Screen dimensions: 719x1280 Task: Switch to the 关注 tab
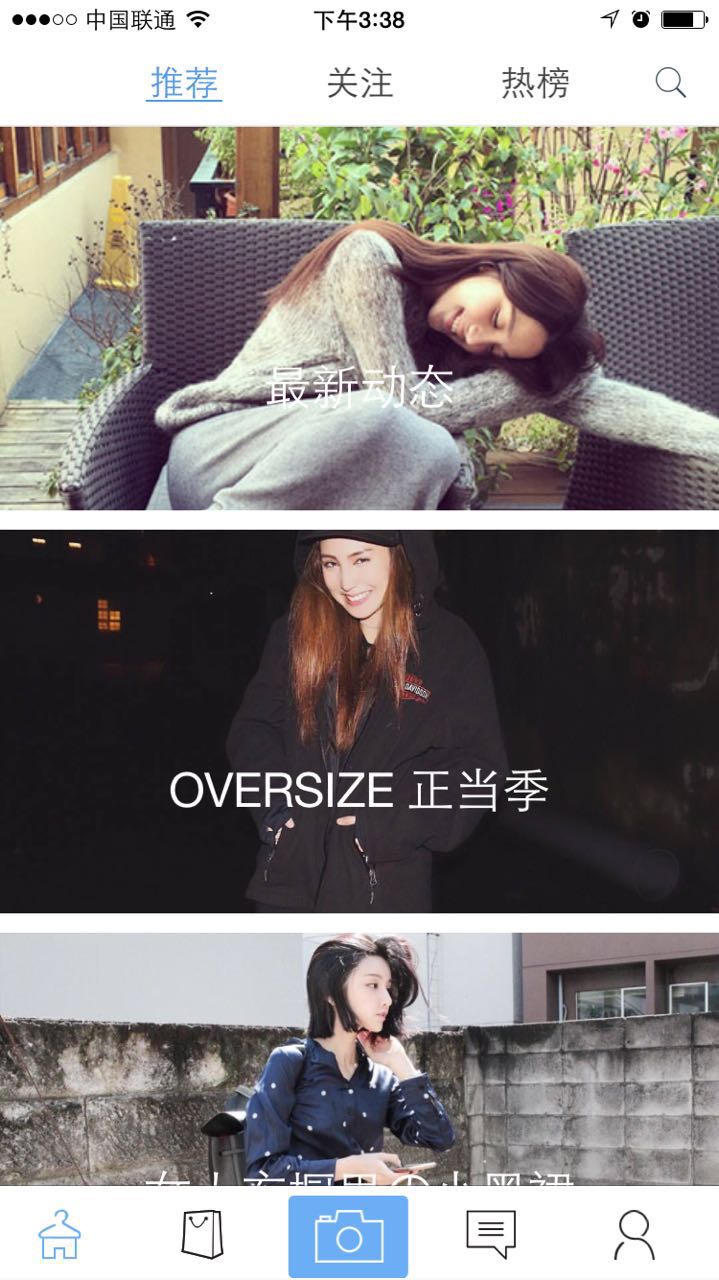[360, 83]
